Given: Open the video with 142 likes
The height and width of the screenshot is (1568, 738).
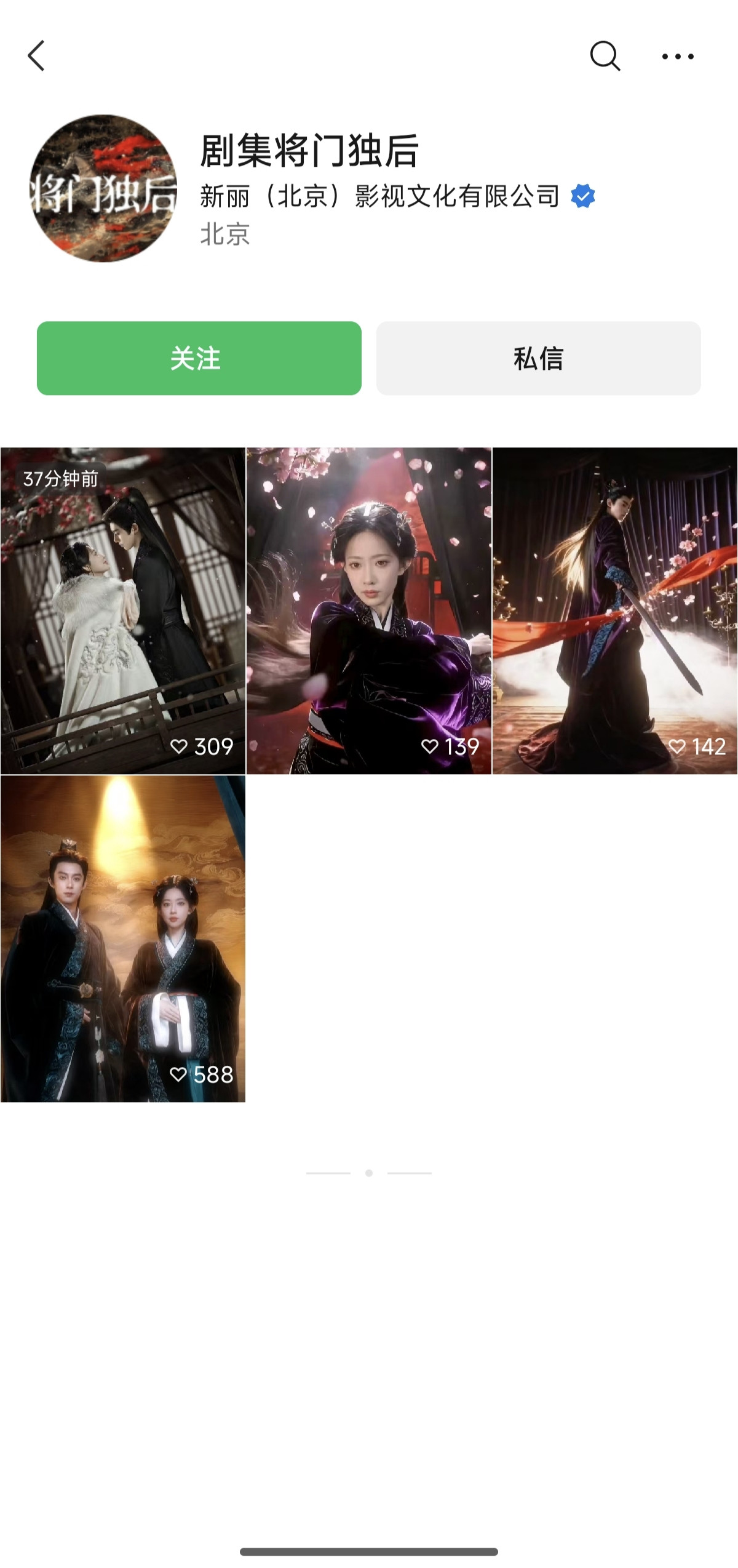Looking at the screenshot, I should tap(615, 610).
